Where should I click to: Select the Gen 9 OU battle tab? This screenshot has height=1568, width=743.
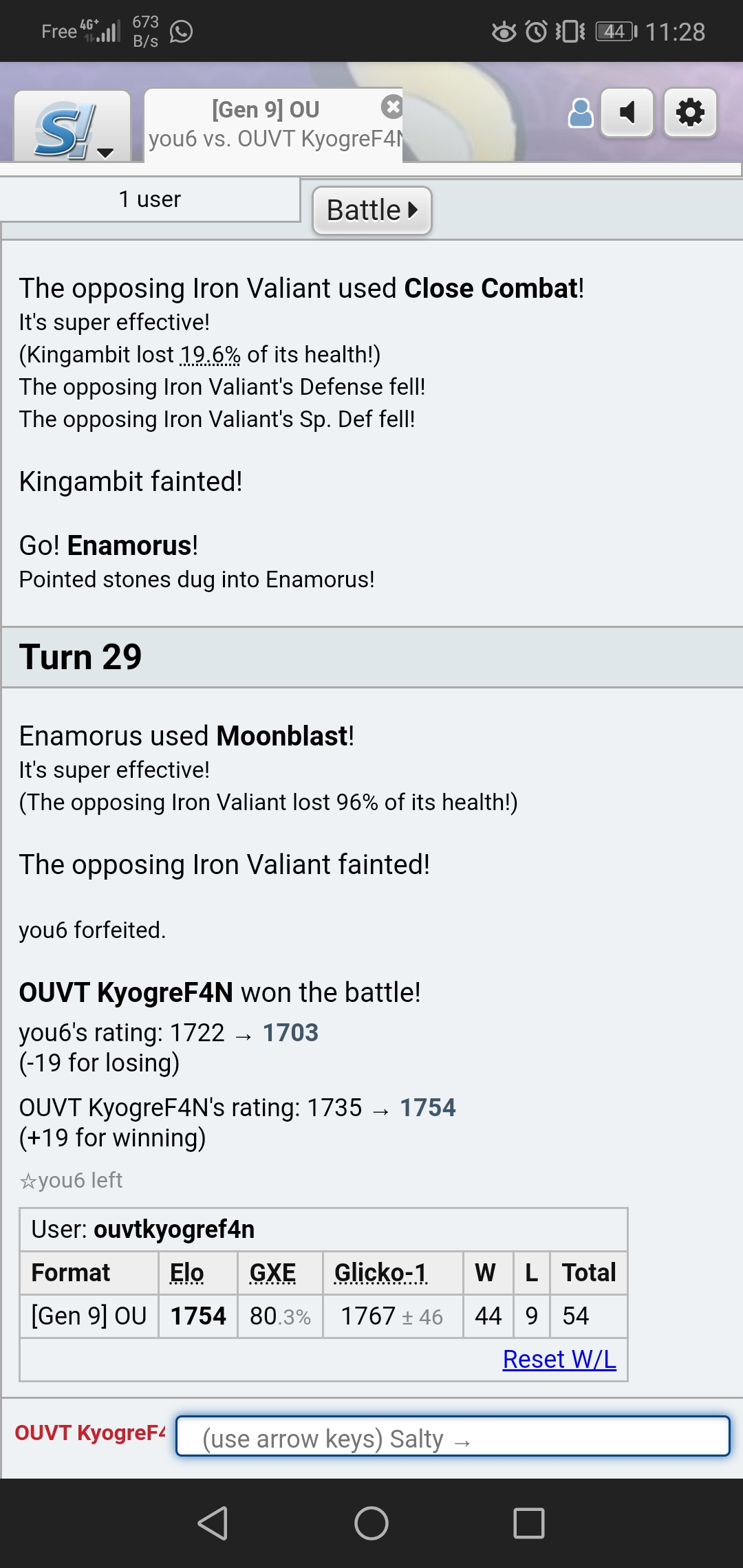pos(265,124)
